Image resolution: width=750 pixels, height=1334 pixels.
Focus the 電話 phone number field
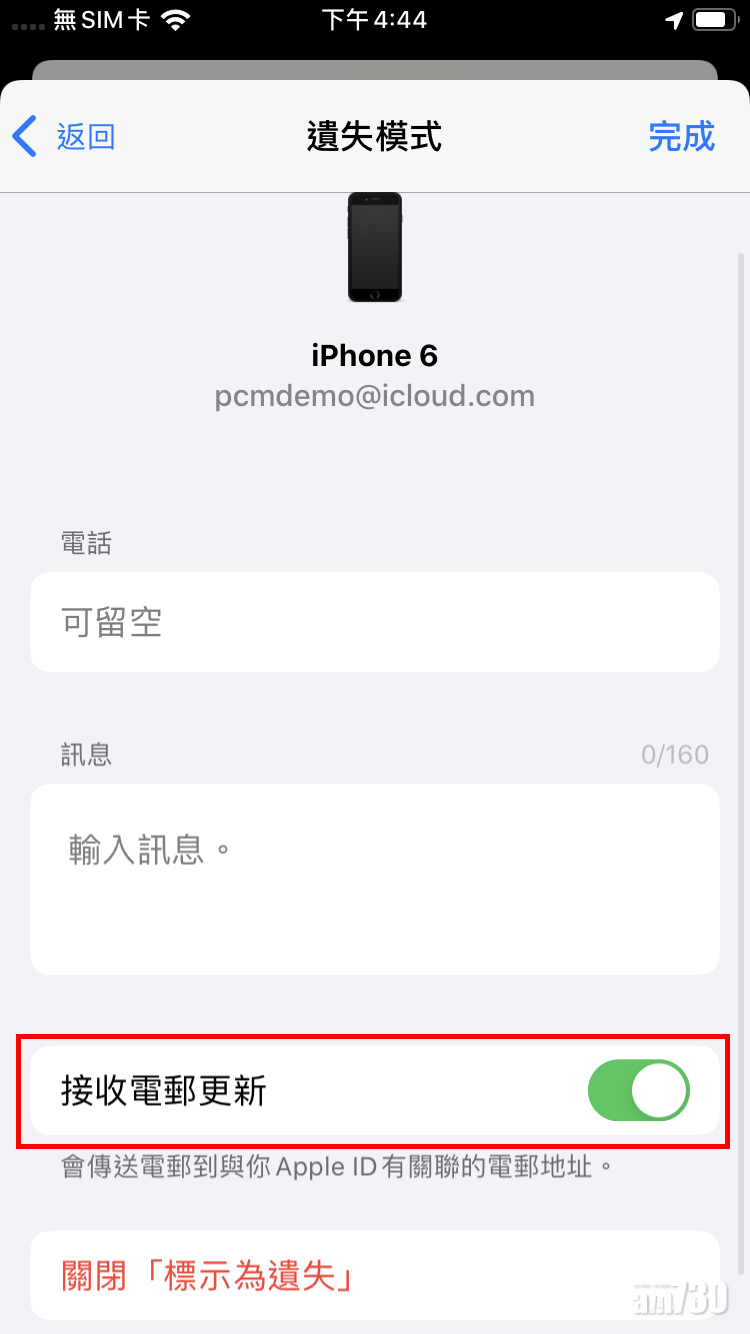pos(374,622)
